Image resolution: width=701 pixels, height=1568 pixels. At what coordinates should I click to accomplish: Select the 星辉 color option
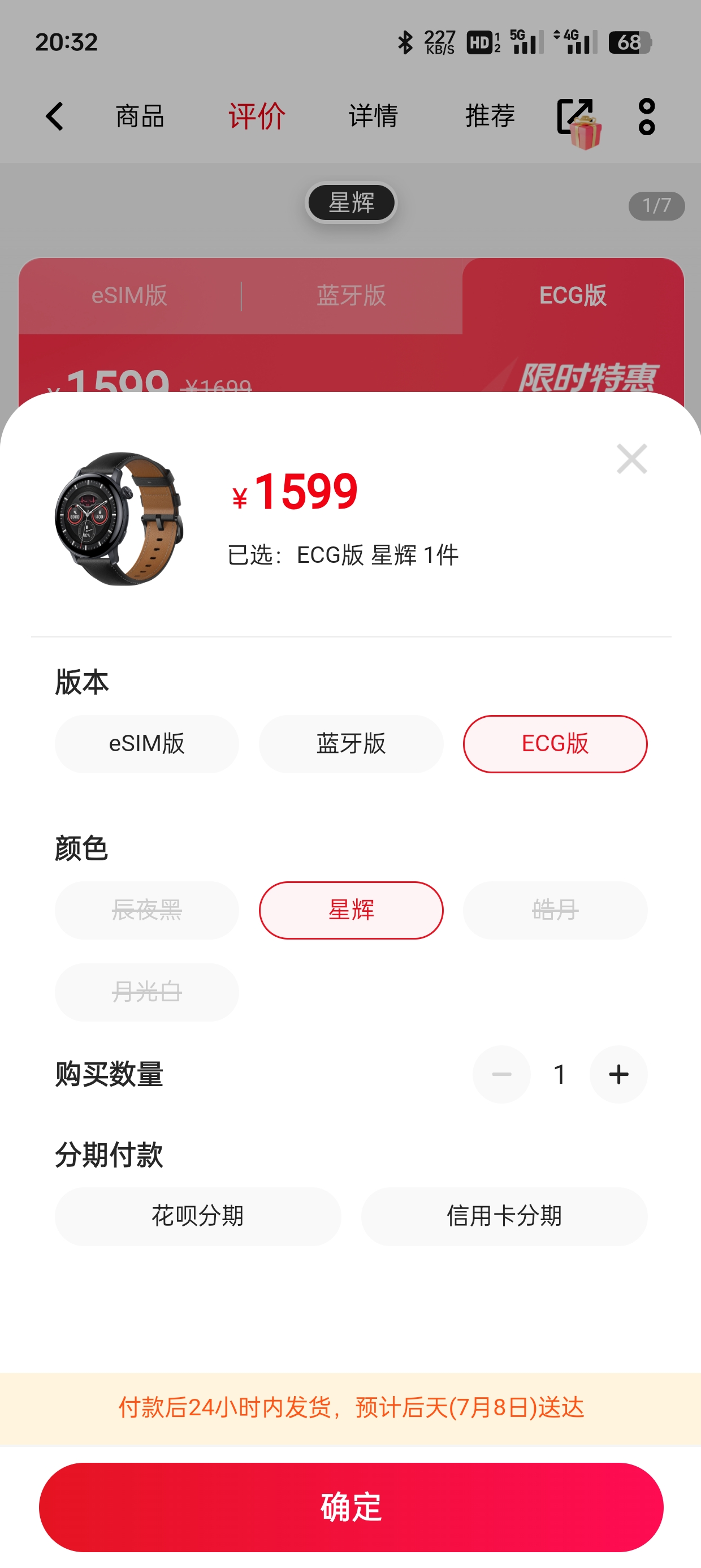click(x=351, y=910)
